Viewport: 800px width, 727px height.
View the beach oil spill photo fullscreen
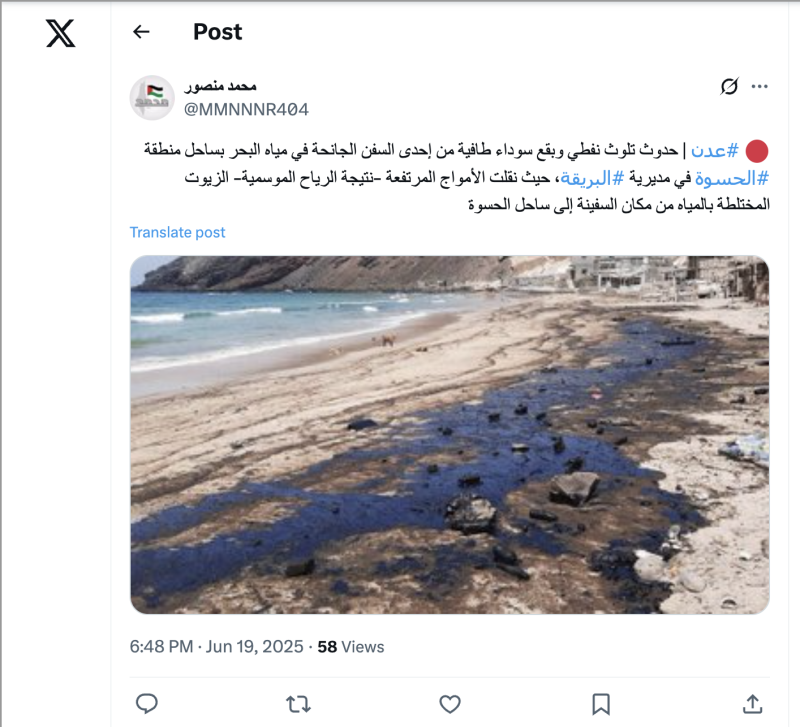coord(449,434)
